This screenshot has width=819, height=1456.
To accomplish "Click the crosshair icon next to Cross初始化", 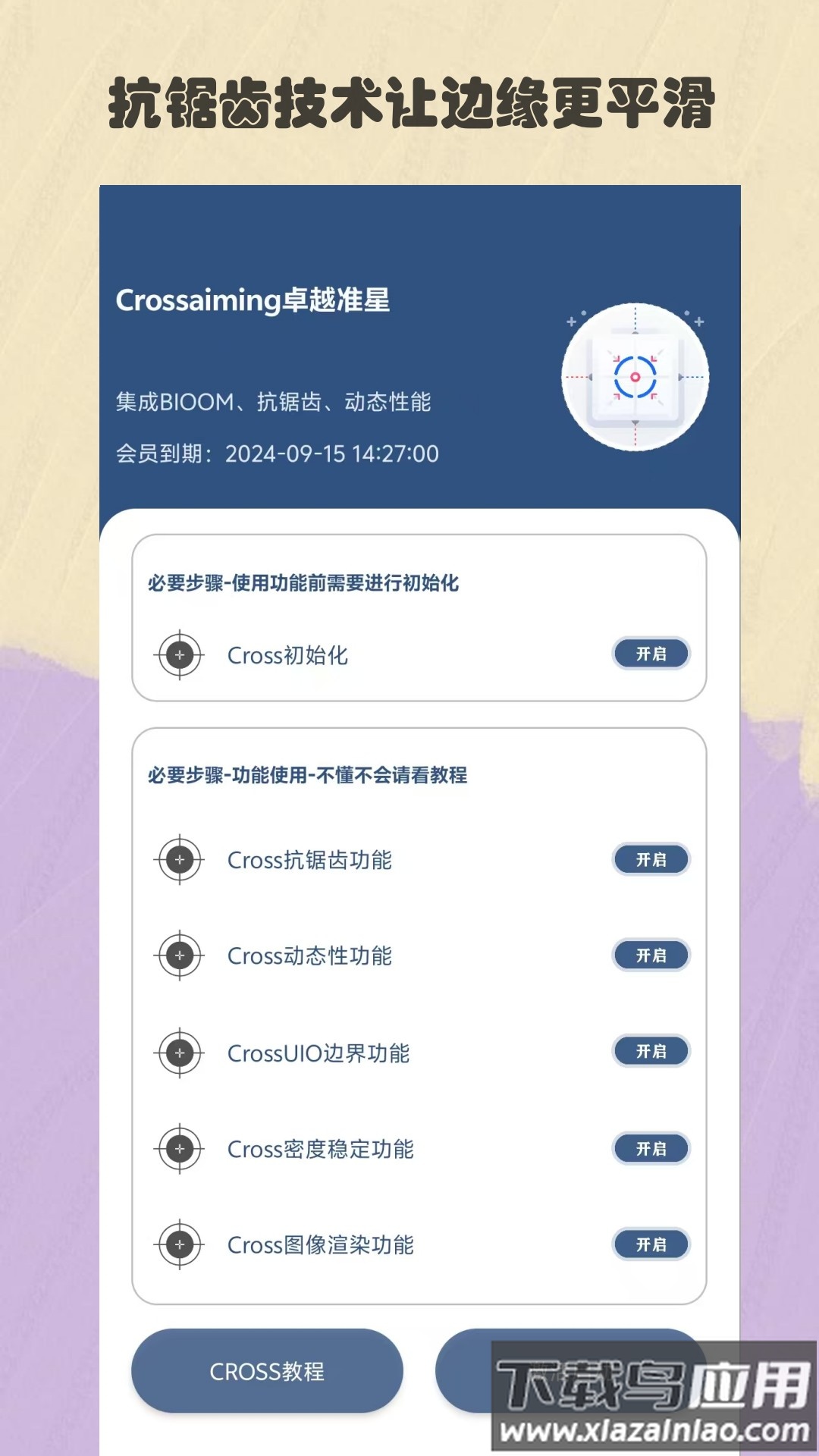I will tap(179, 654).
